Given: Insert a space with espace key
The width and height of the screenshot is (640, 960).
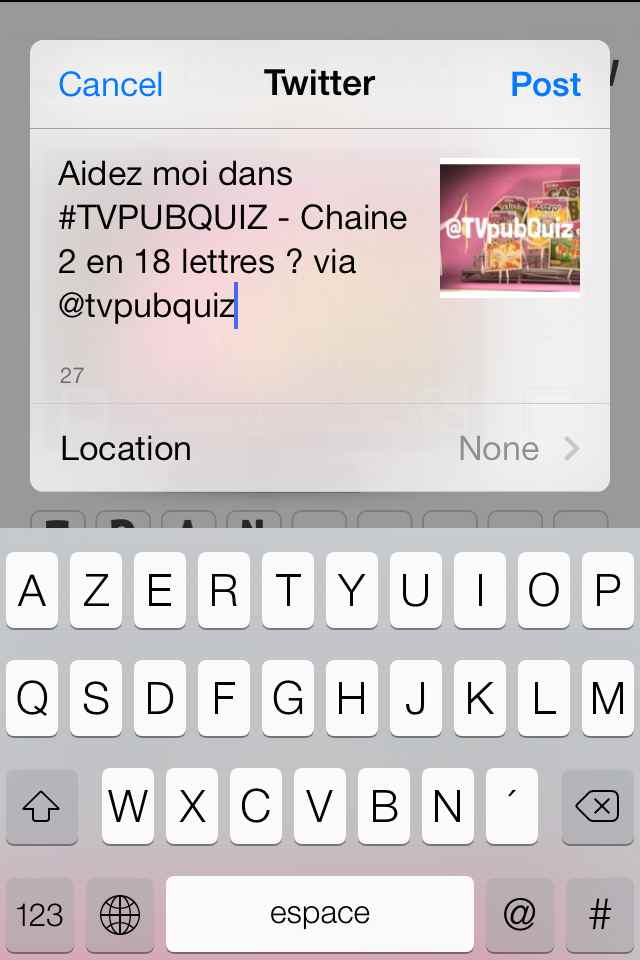Looking at the screenshot, I should click(x=320, y=914).
